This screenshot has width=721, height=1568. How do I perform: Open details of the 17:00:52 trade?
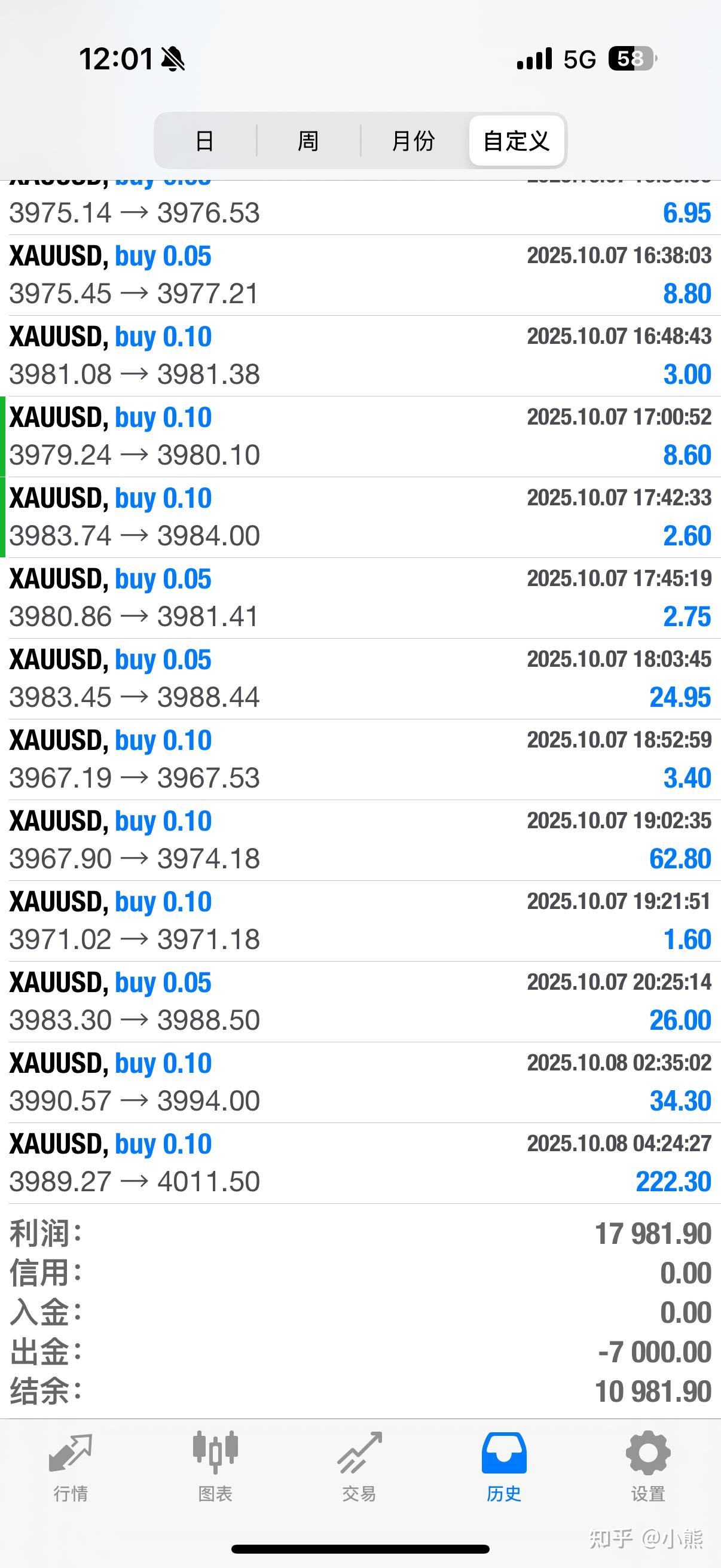click(x=360, y=437)
